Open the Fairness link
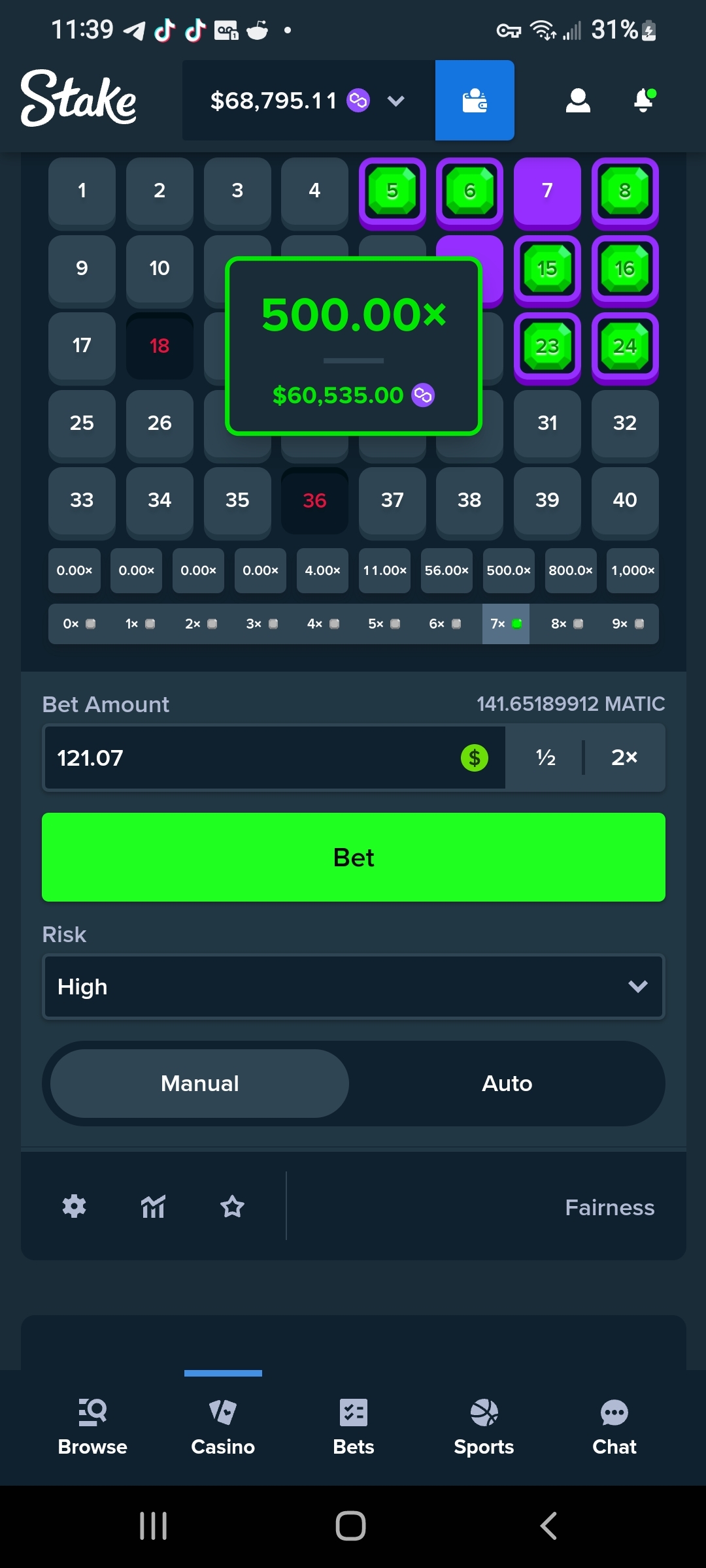Image resolution: width=706 pixels, height=1568 pixels. point(609,1207)
